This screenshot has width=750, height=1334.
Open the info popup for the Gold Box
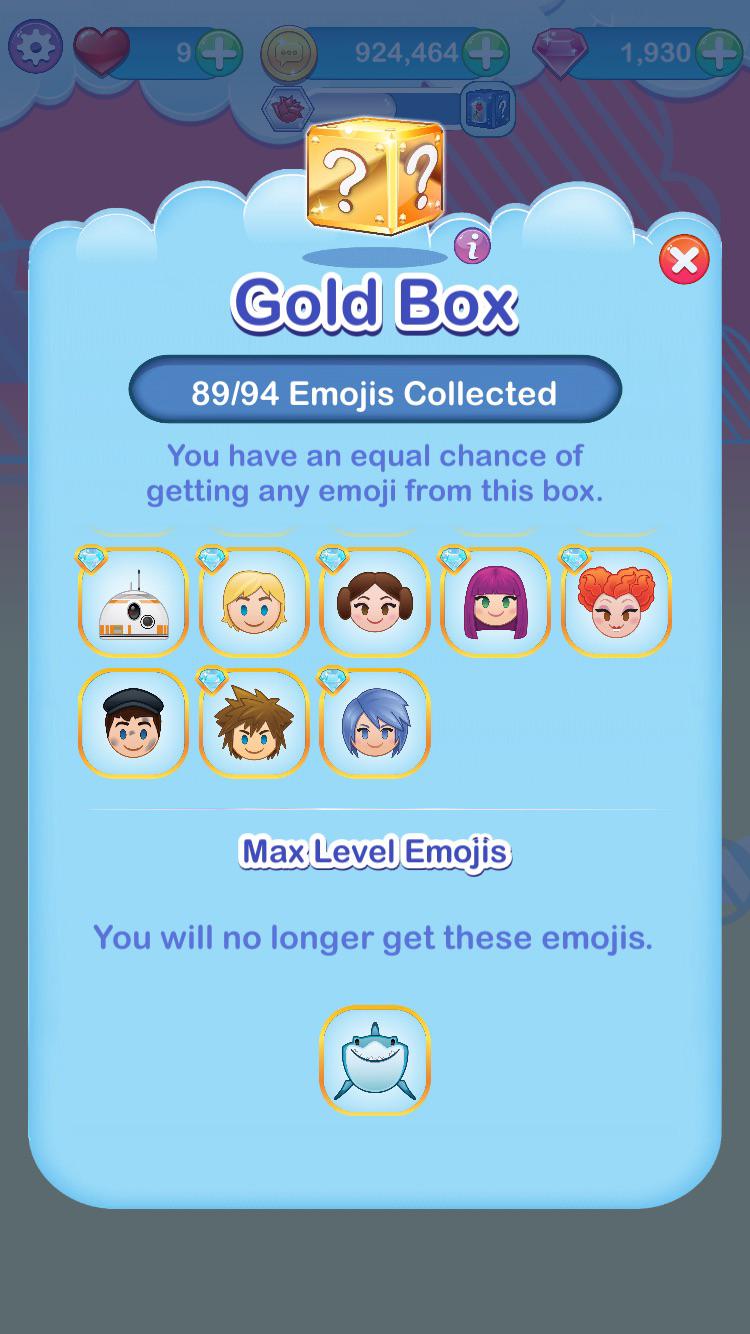[x=470, y=247]
